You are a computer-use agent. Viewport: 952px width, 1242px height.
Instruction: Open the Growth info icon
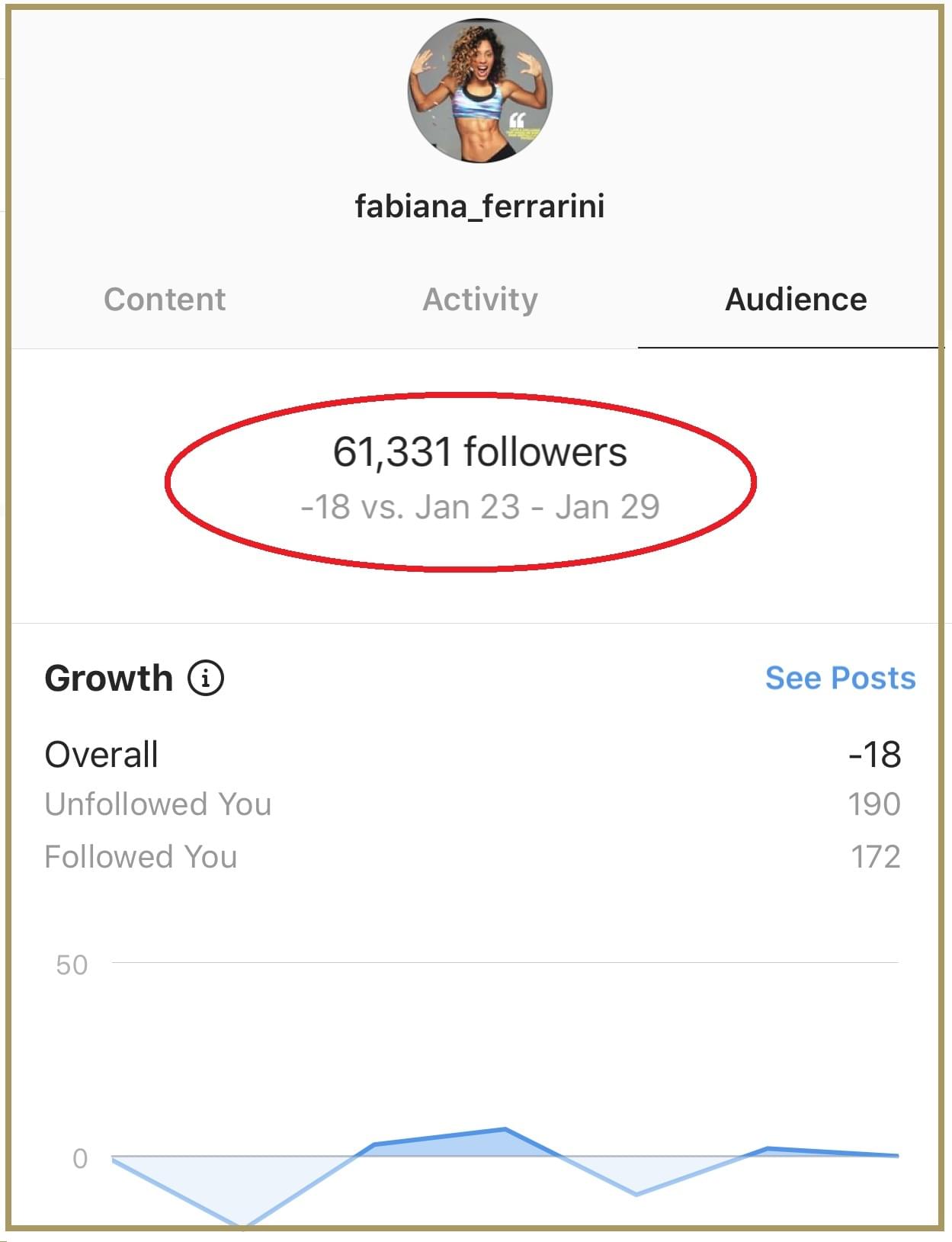pos(206,678)
